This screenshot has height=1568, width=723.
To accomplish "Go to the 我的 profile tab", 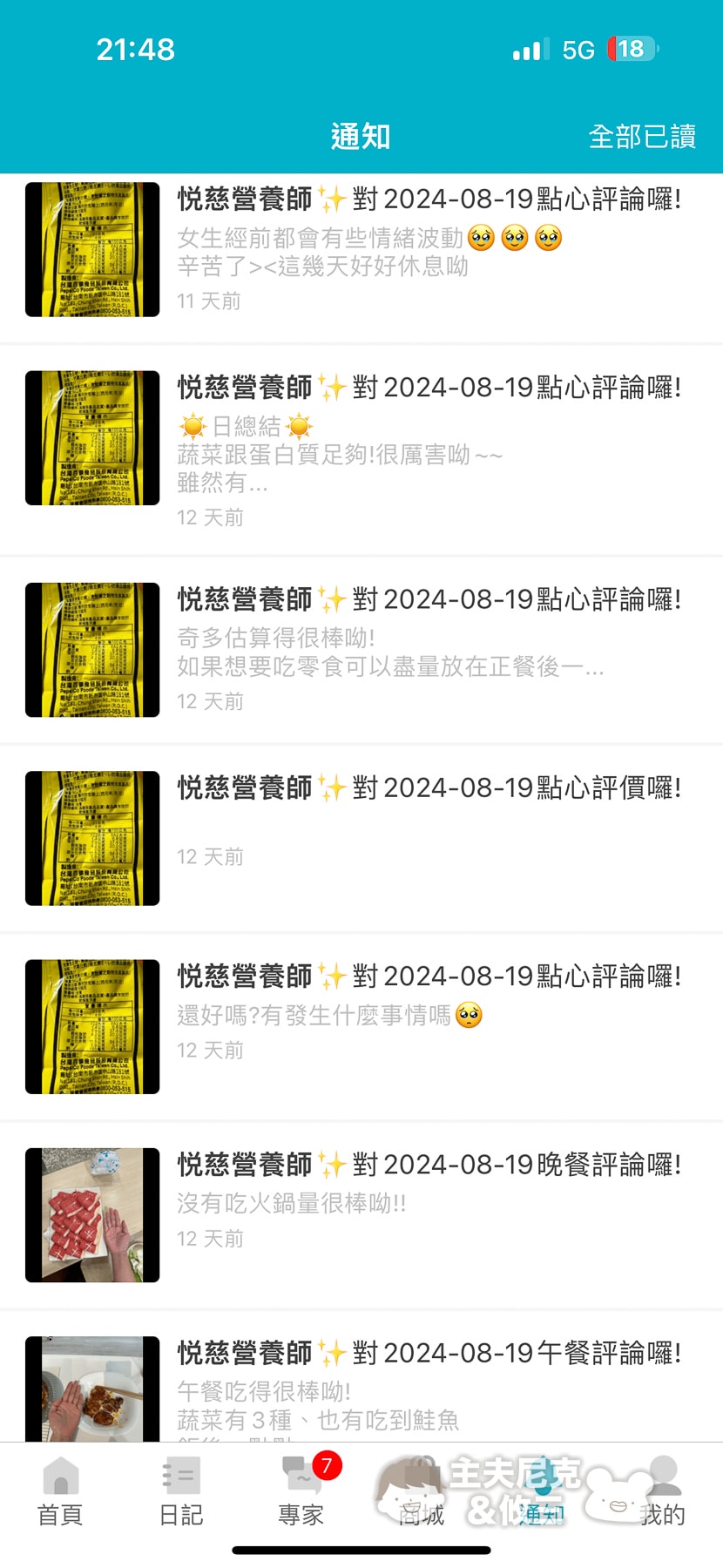I will click(662, 1491).
